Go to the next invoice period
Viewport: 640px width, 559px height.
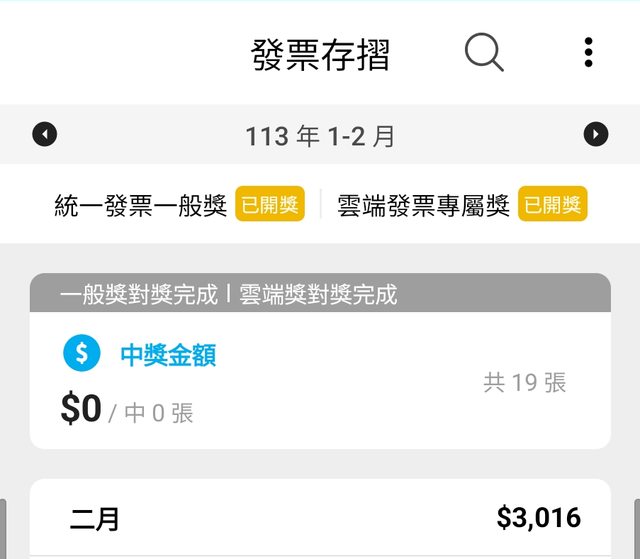pos(596,134)
